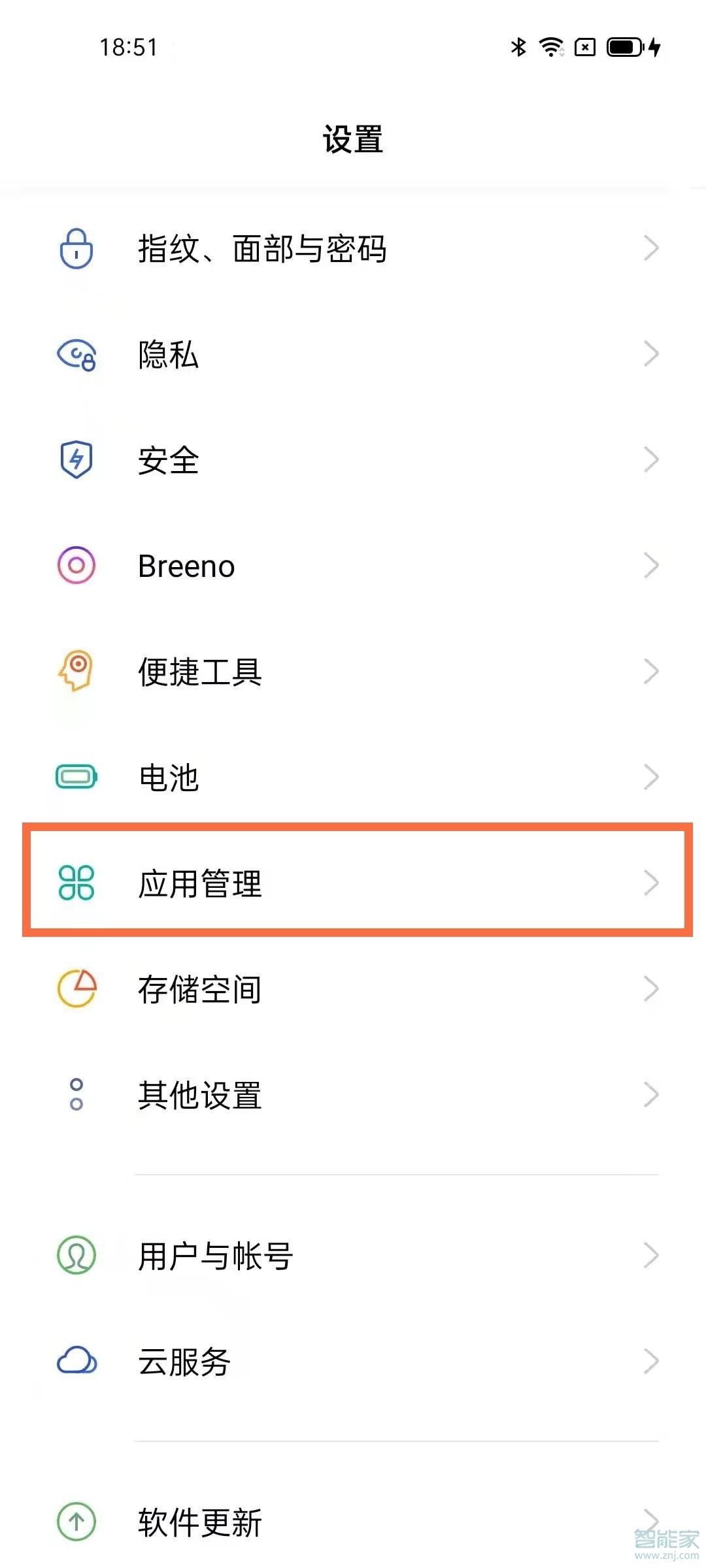706x1568 pixels.
Task: Expand the 电池 chevron arrow
Action: [x=652, y=777]
